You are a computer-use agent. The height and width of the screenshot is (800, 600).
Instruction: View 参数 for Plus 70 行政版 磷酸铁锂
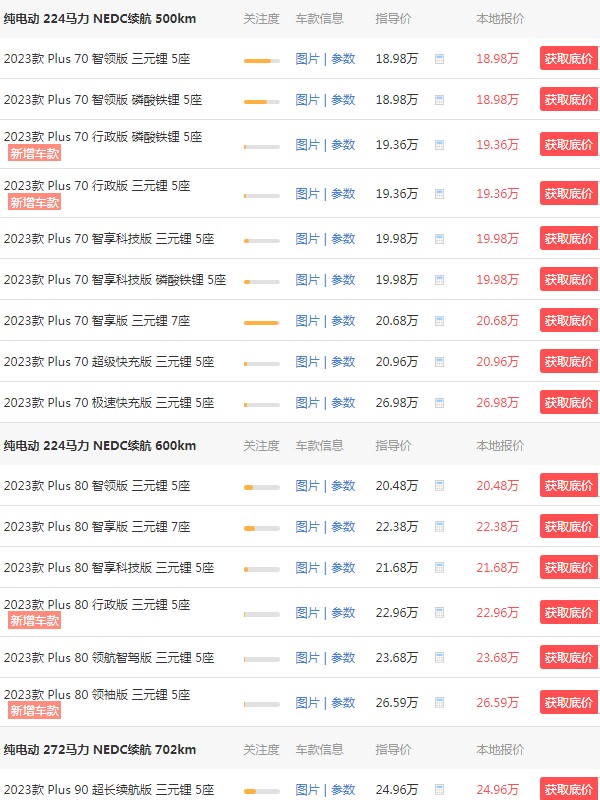(343, 145)
